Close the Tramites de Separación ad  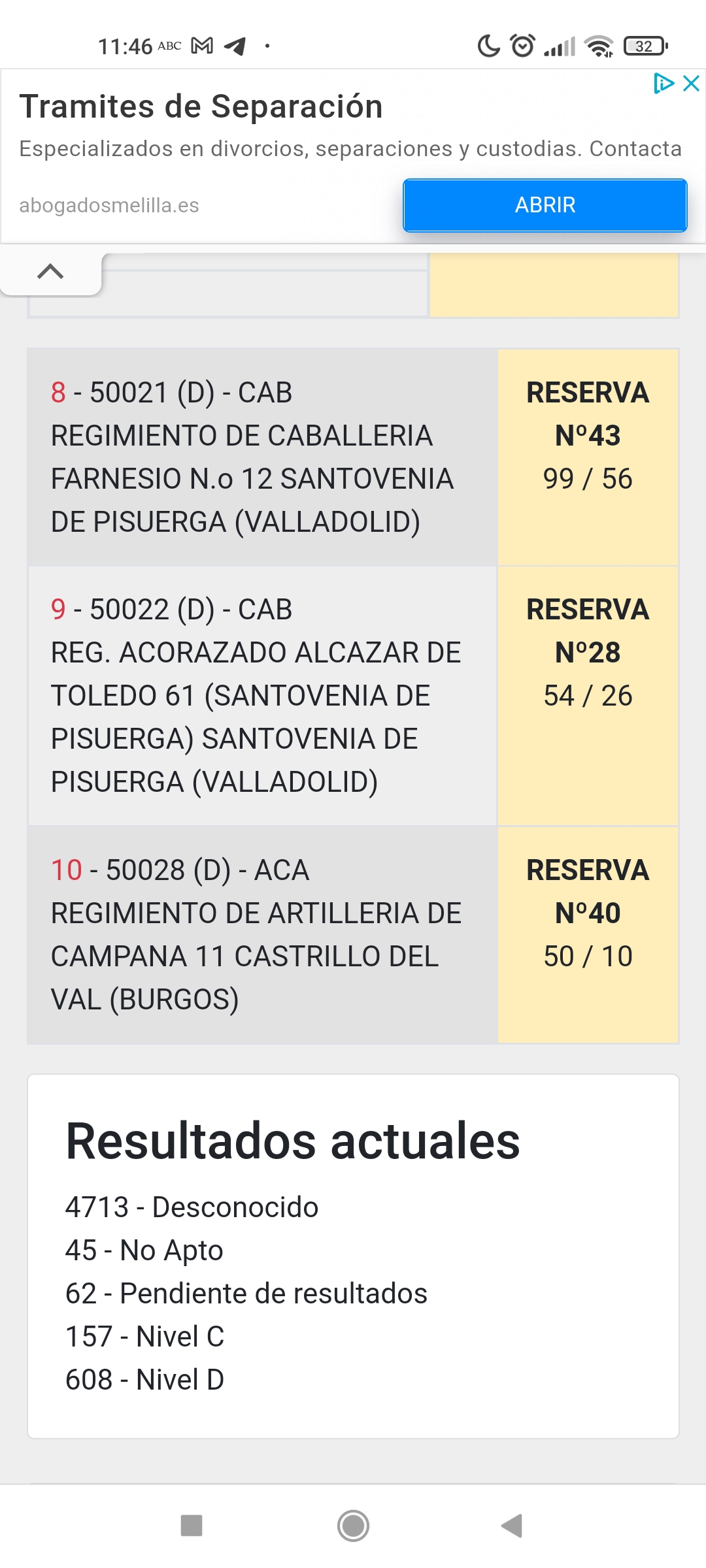tap(691, 84)
